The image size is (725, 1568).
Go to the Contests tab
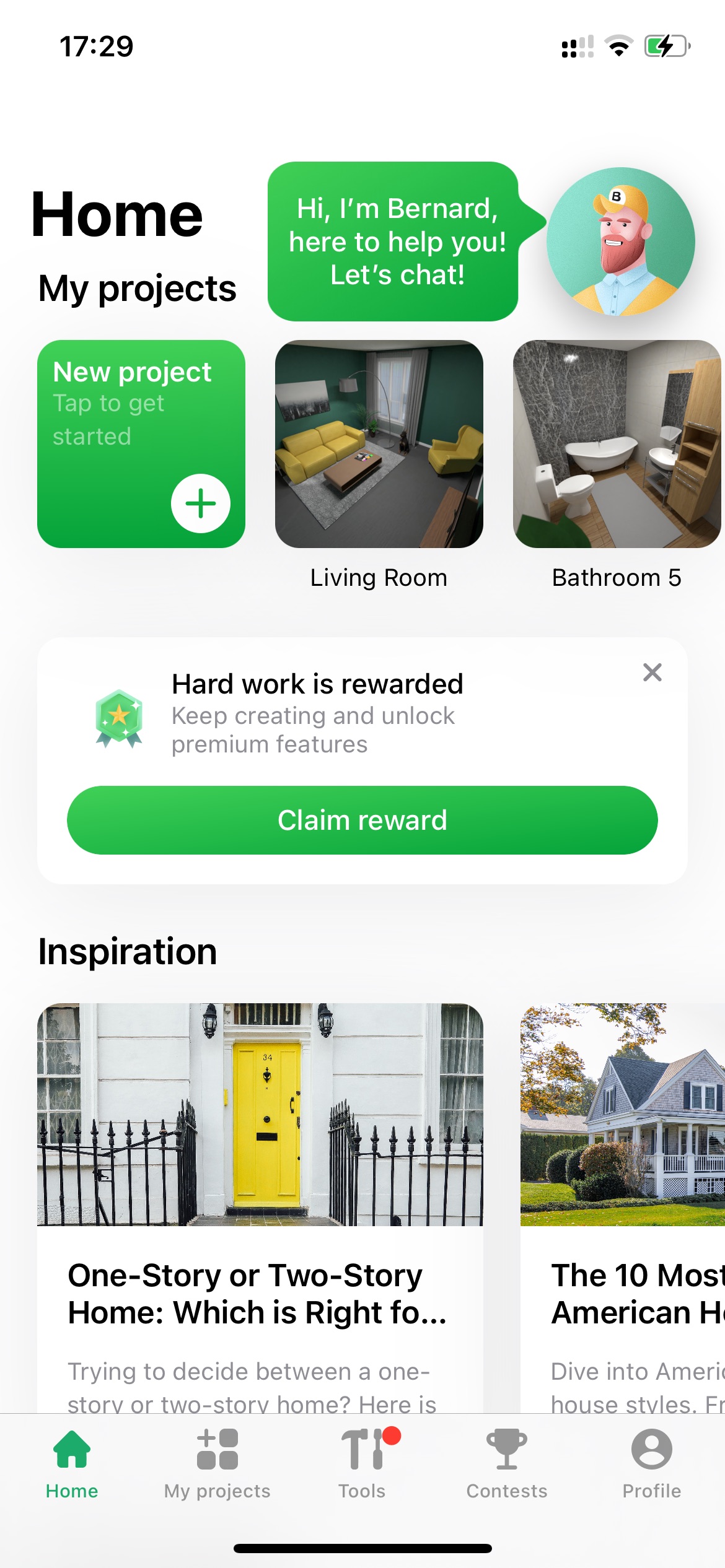pyautogui.click(x=507, y=1464)
